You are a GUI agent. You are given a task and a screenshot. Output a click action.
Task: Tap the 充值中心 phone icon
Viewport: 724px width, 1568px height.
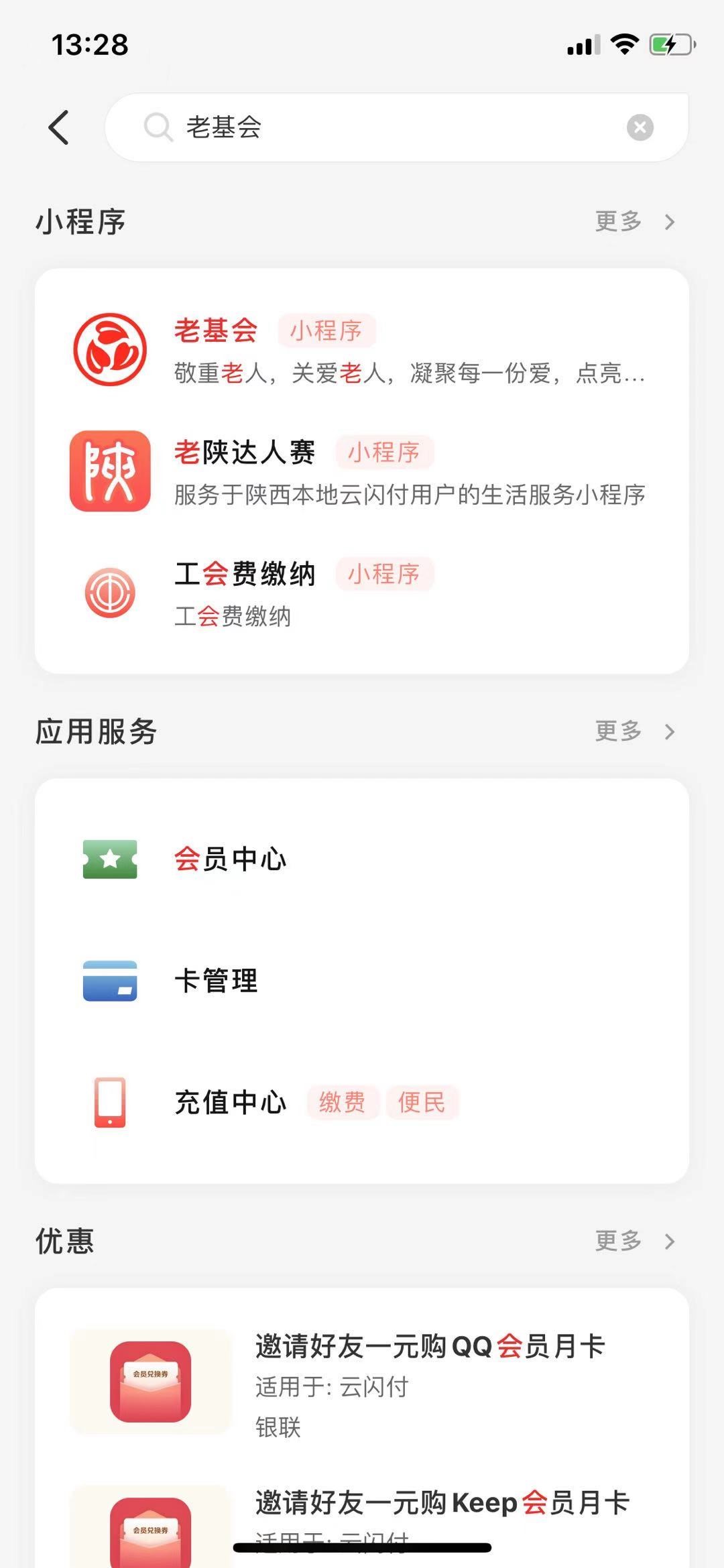(111, 1102)
